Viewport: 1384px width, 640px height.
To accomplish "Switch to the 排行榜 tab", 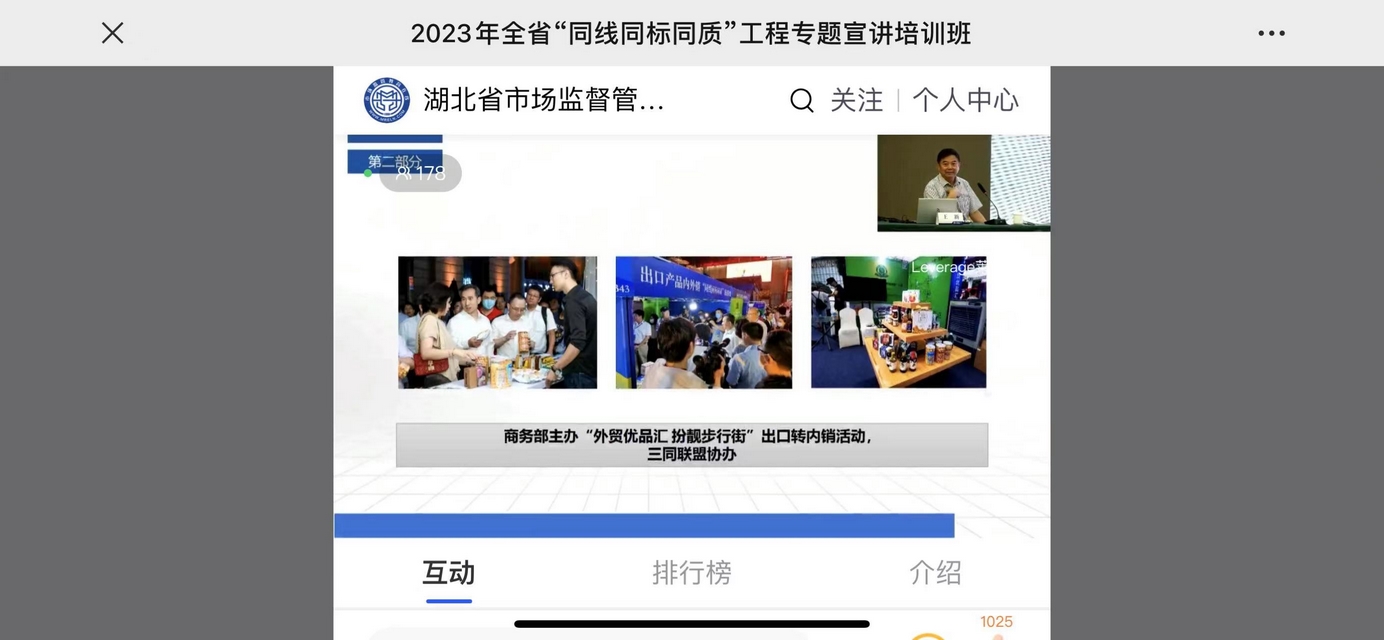I will (691, 573).
